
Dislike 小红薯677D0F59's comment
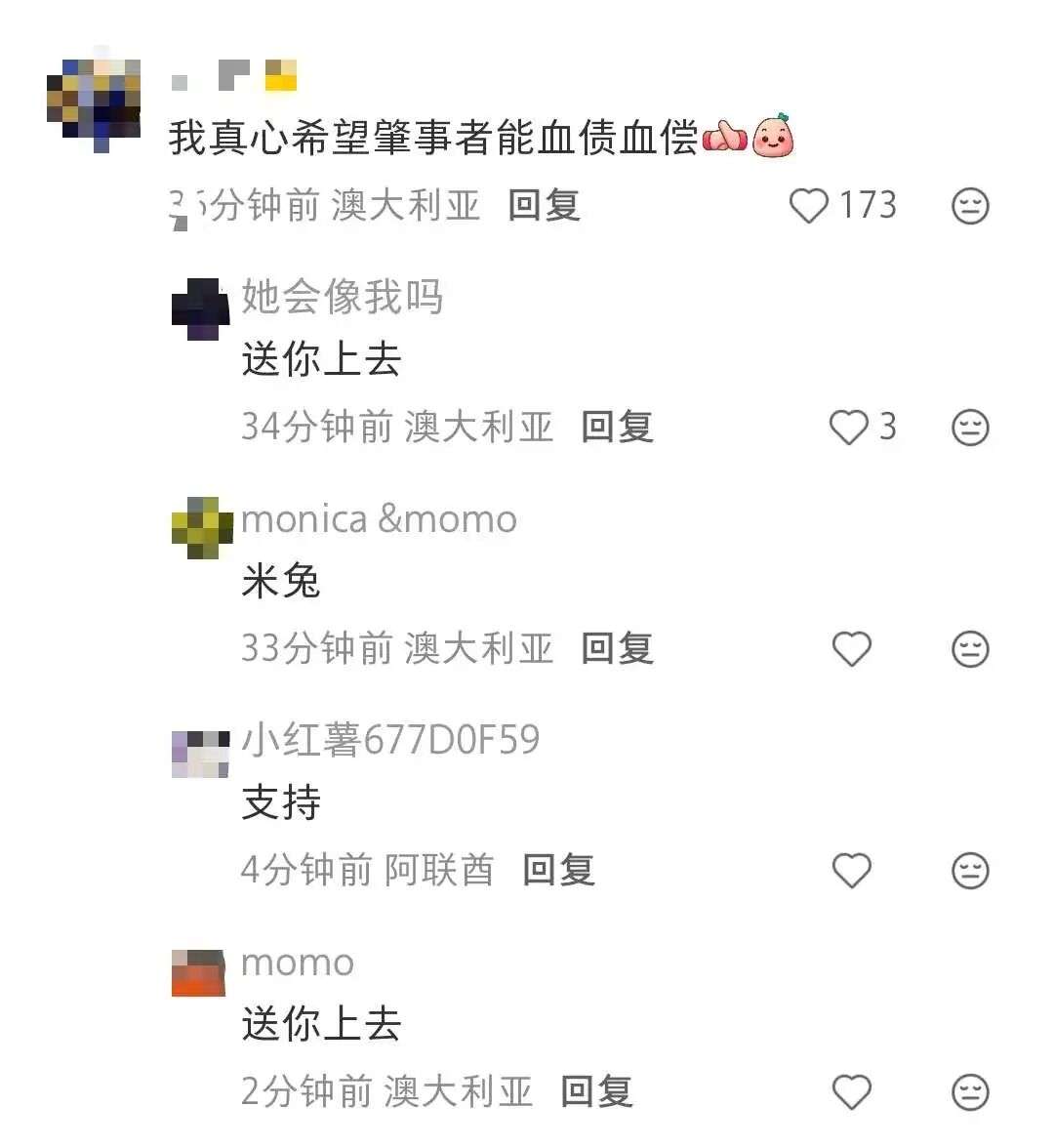point(970,871)
